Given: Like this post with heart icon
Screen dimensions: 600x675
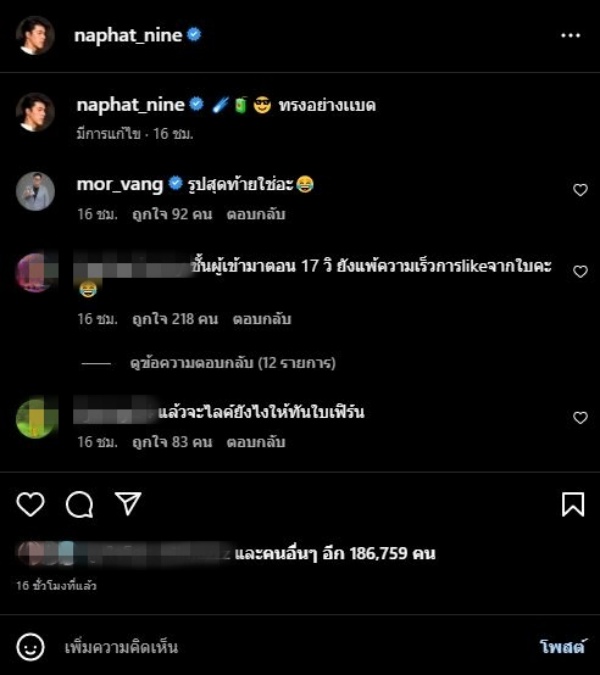Looking at the screenshot, I should [x=31, y=504].
